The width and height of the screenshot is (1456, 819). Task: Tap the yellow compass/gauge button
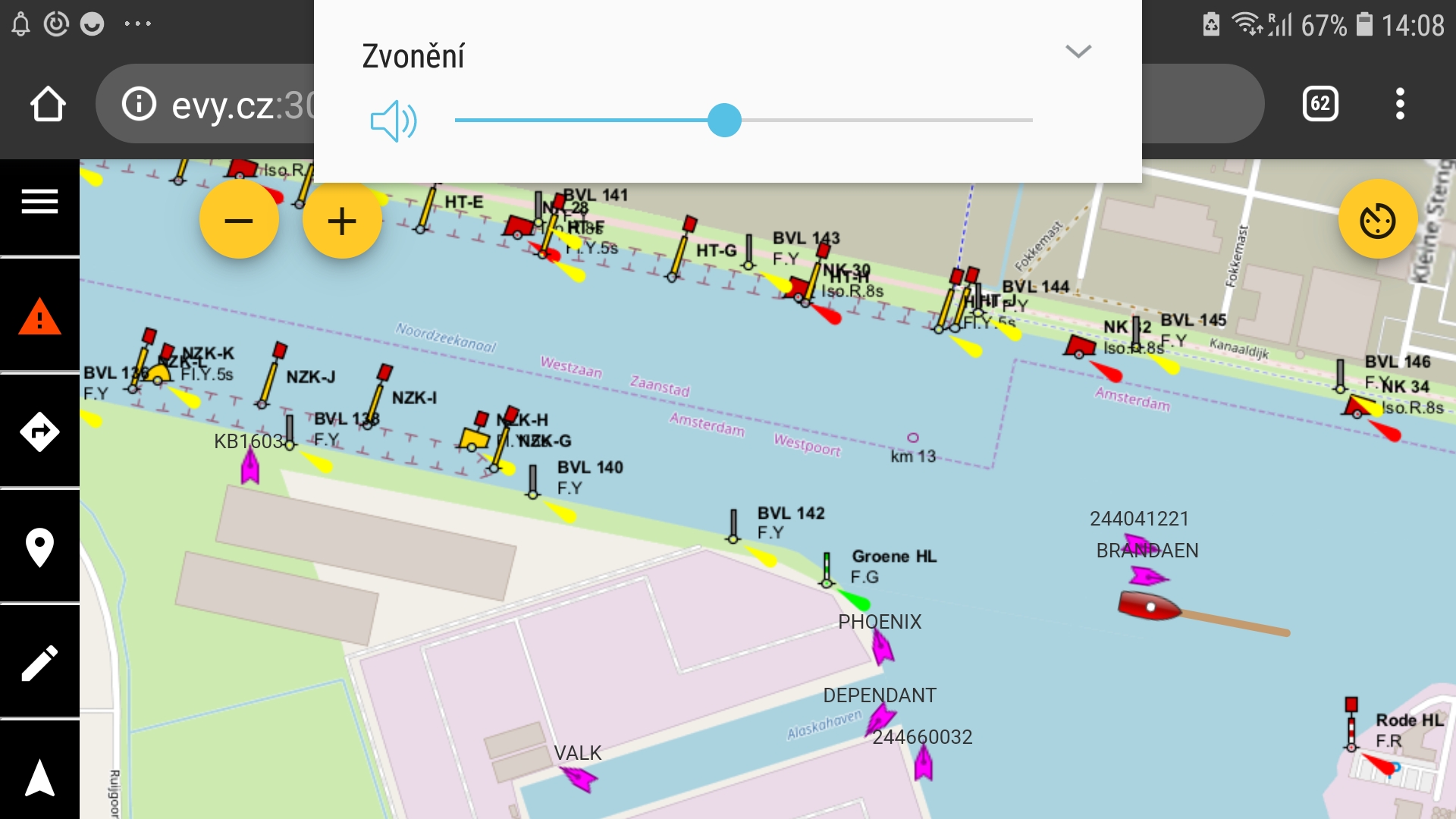click(x=1377, y=221)
